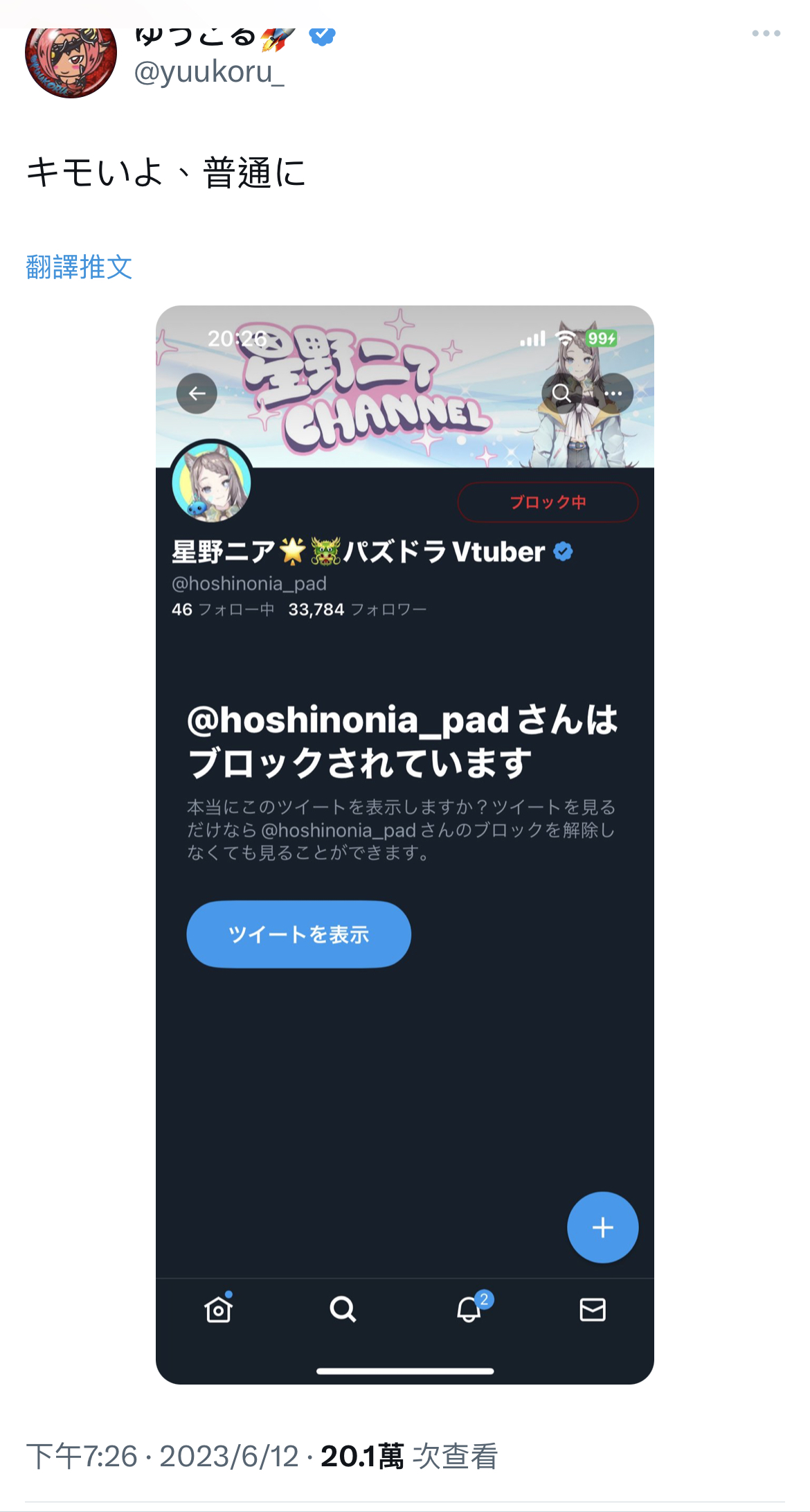Open the tweet's three-dot overflow menu
This screenshot has height=1512, width=810.
(766, 33)
